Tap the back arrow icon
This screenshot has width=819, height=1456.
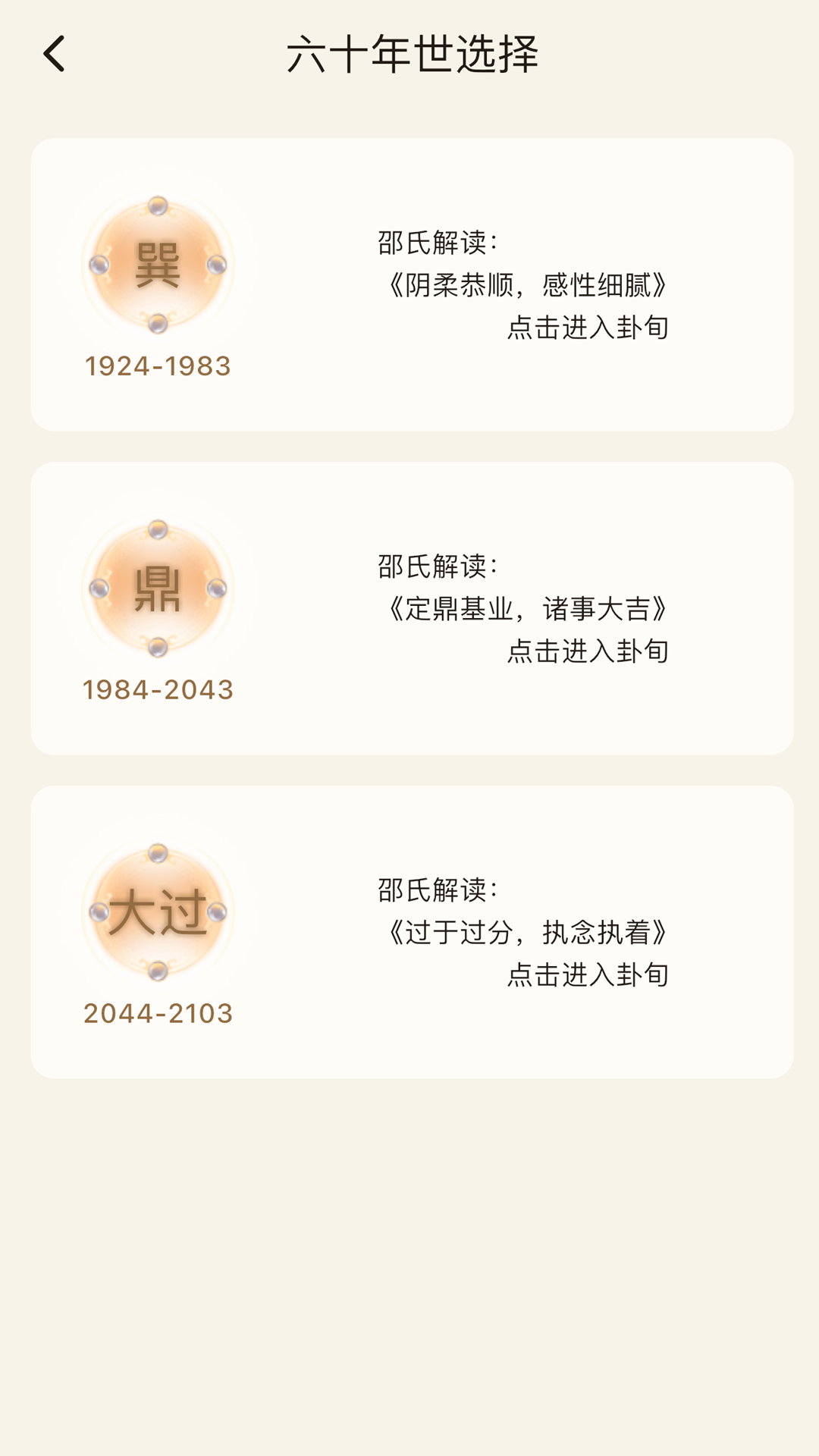point(53,55)
